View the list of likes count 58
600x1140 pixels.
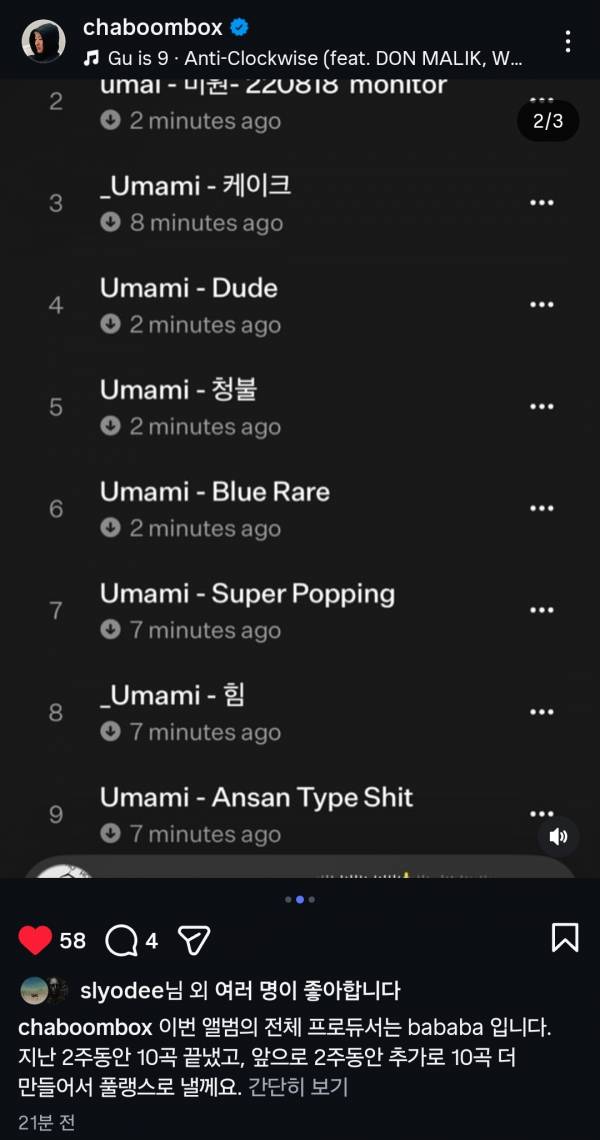[73, 941]
